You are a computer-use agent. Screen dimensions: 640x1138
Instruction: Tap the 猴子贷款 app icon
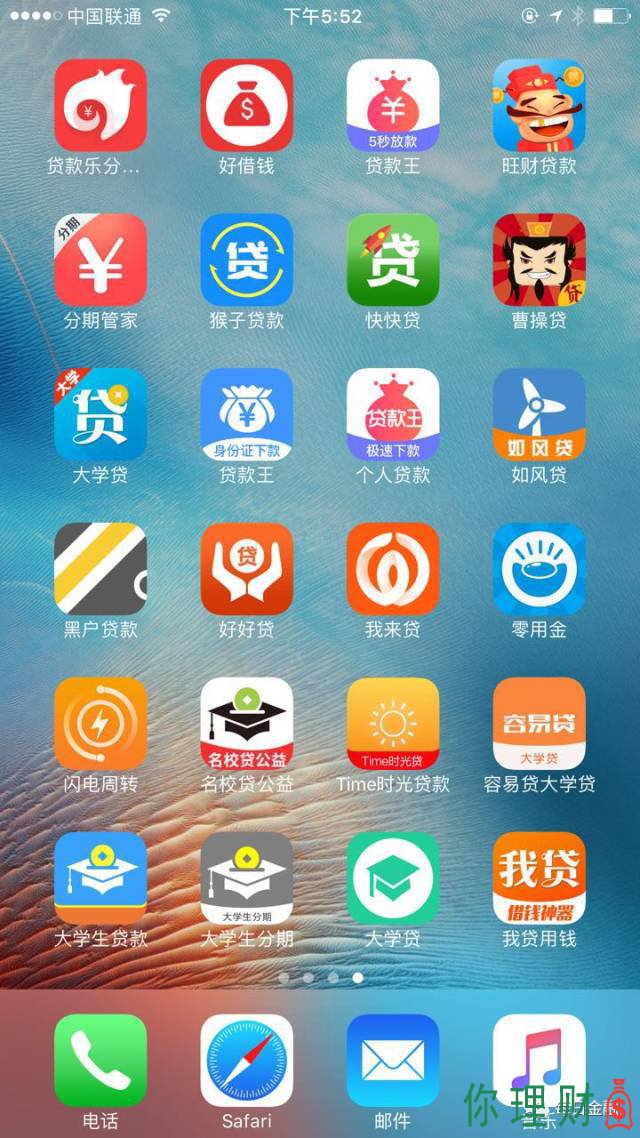coord(247,260)
